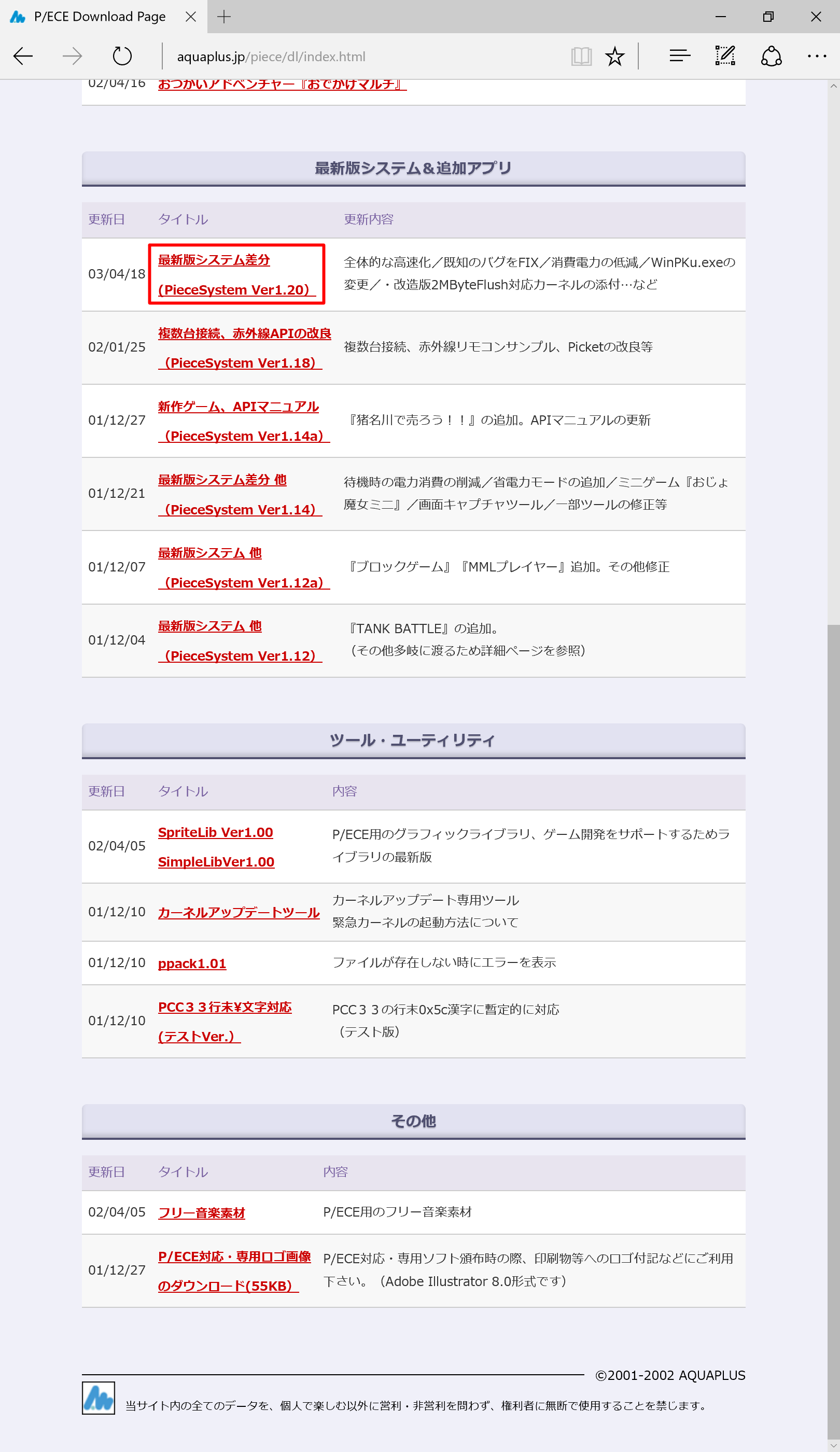Viewport: 840px width, 1452px height.
Task: Close the P/ECE Download Page tab
Action: tap(191, 17)
